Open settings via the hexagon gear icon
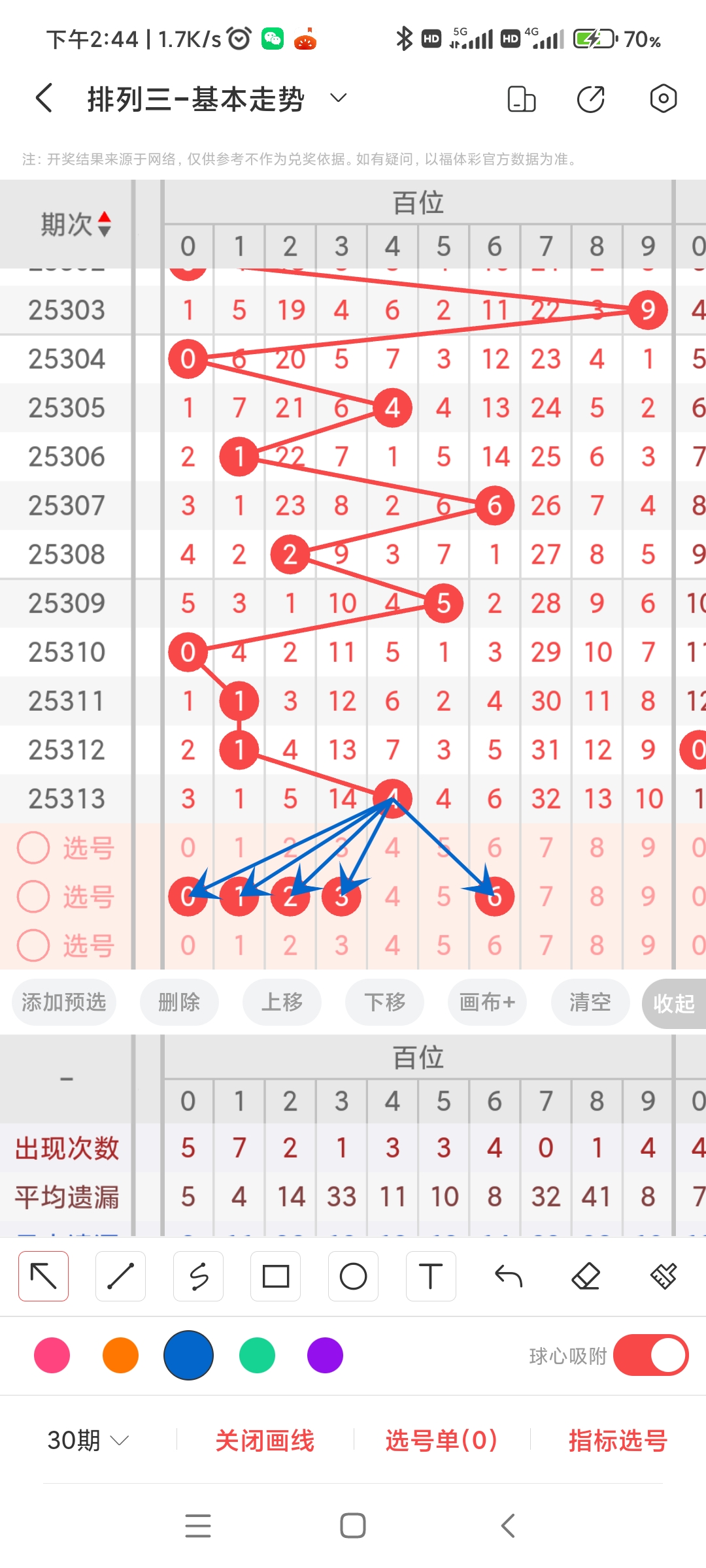Viewport: 706px width, 1568px height. pos(663,98)
